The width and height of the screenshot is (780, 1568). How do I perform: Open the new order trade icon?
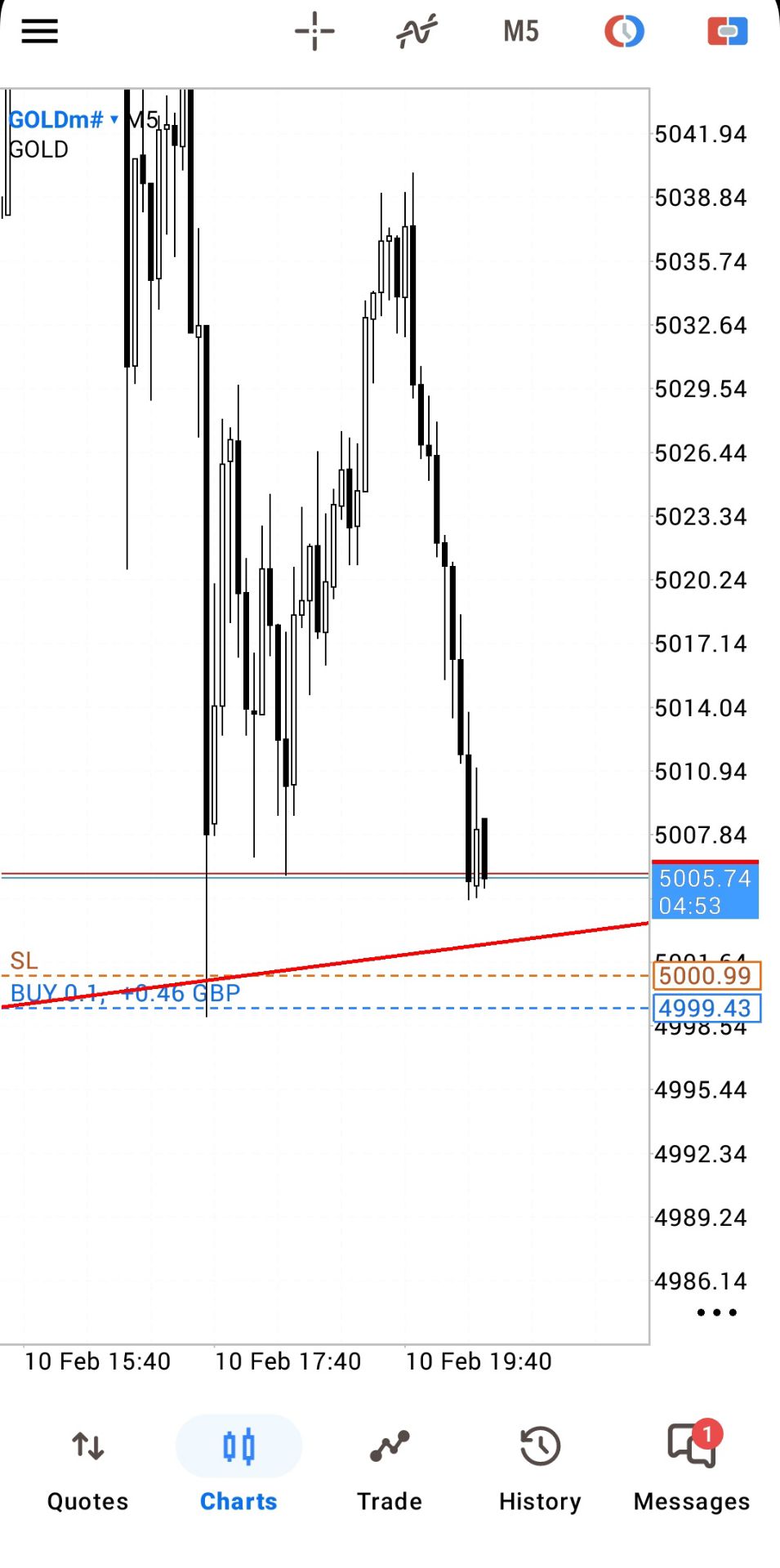click(727, 32)
